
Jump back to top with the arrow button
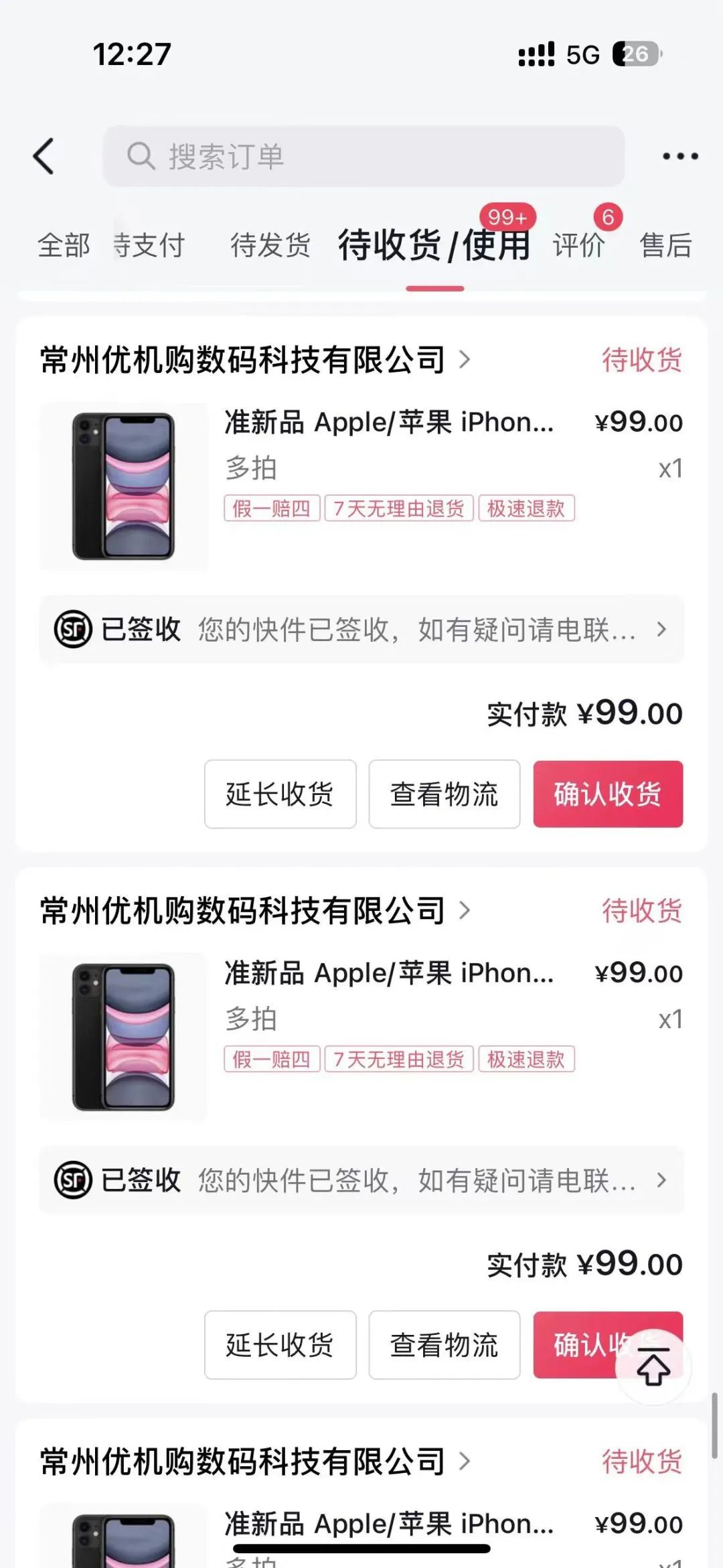click(x=653, y=1366)
